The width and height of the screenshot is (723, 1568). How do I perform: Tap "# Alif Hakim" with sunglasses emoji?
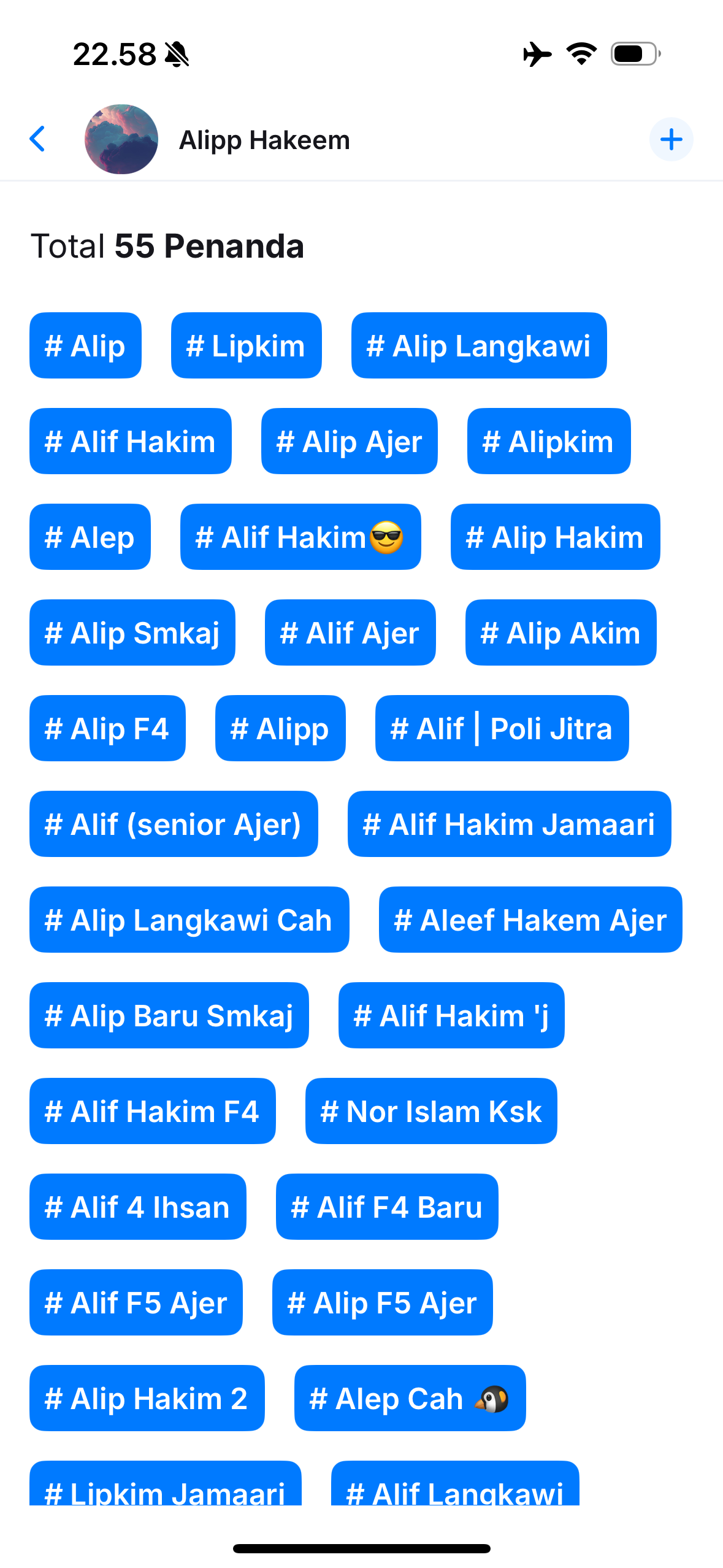tap(300, 537)
